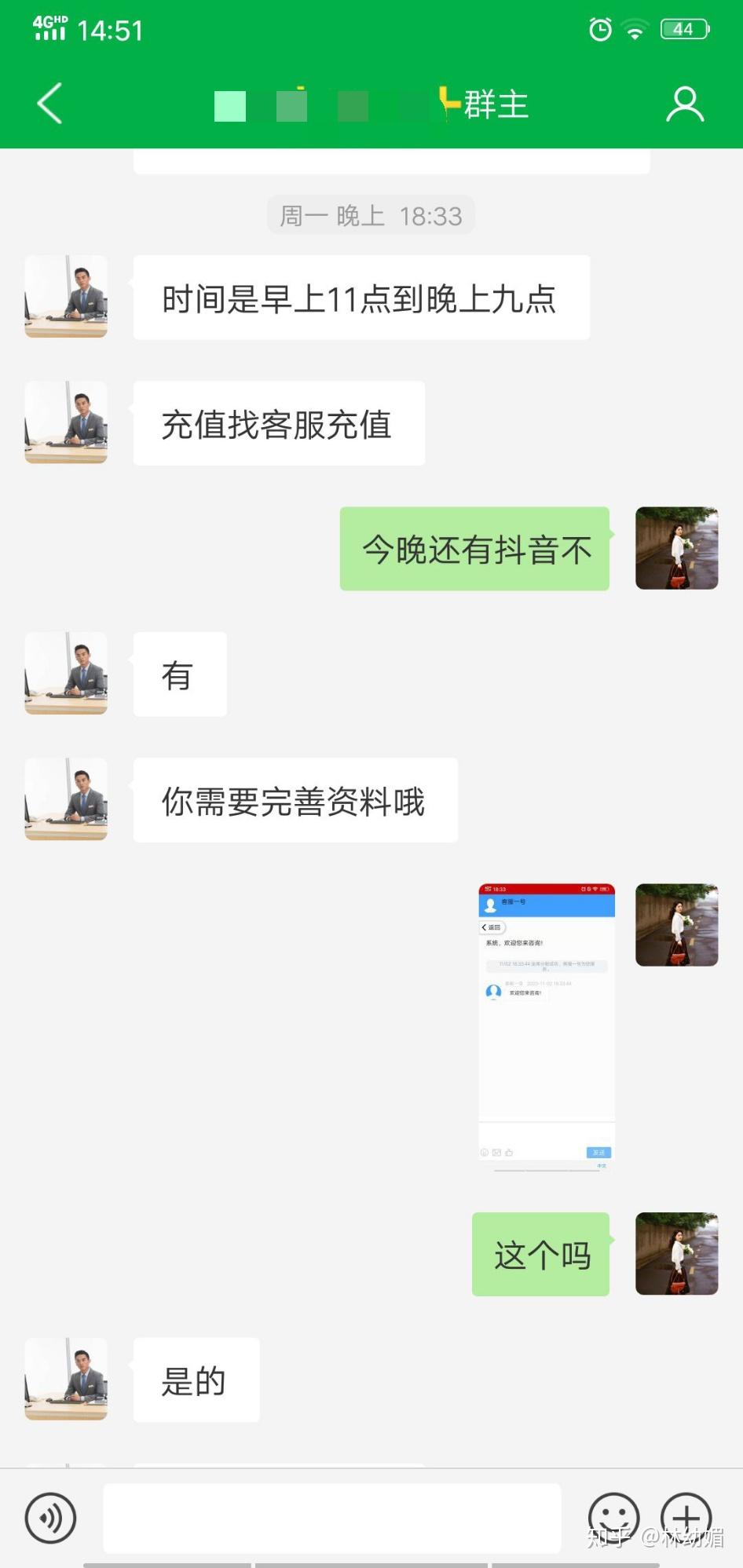The image size is (743, 1568).
Task: Go back using the back arrow
Action: (x=49, y=103)
